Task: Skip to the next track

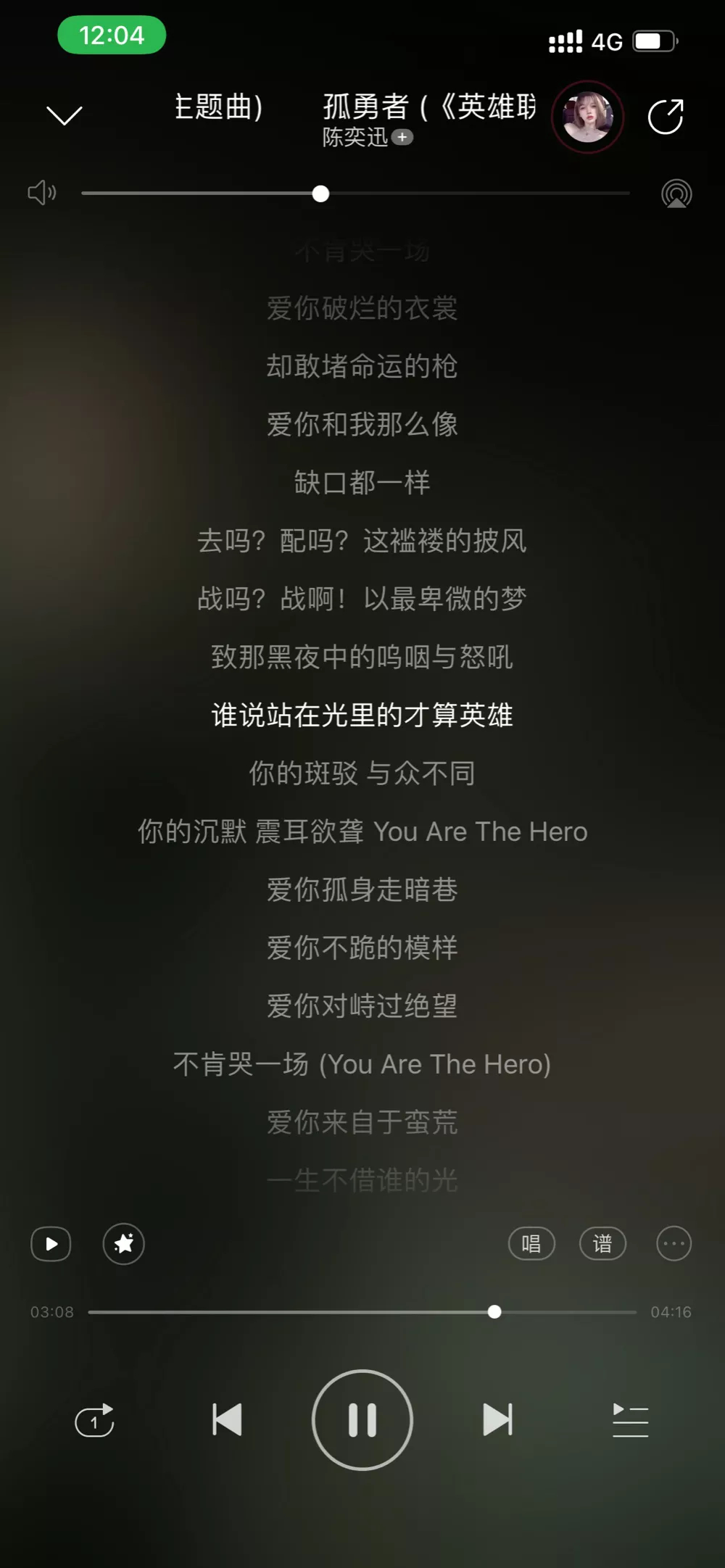Action: point(497,1419)
